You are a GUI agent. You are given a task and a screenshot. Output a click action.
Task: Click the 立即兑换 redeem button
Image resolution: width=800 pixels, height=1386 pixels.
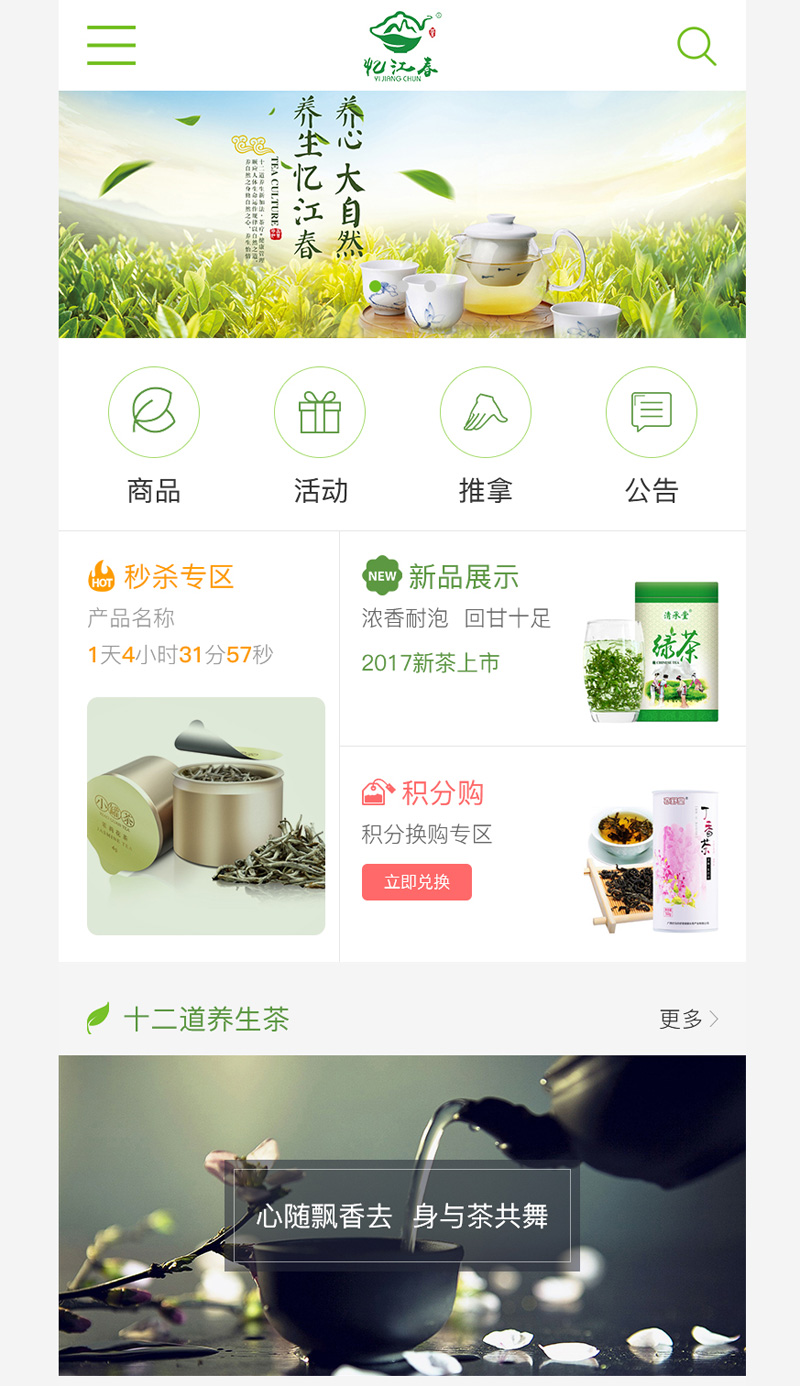coord(417,884)
